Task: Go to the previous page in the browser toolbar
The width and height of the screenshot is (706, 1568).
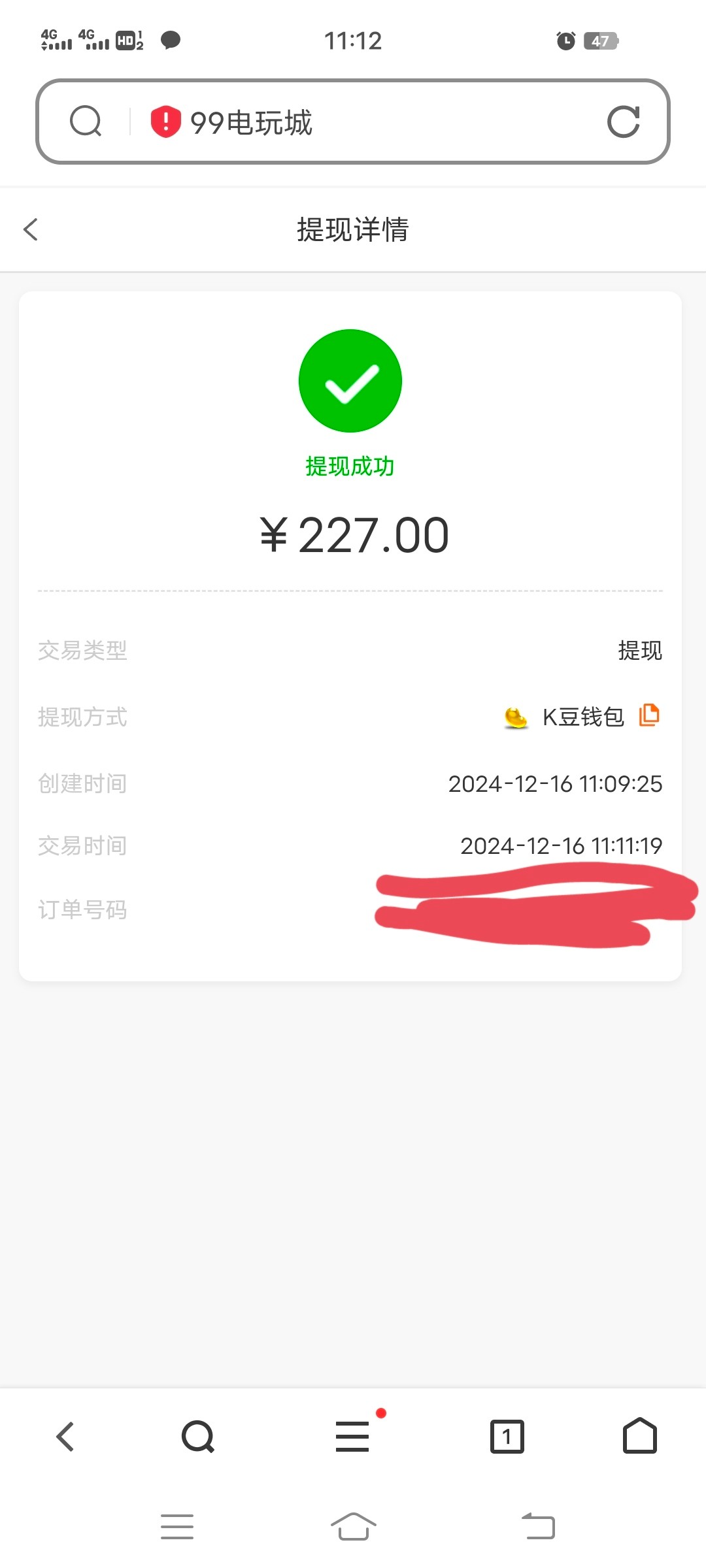Action: pos(65,1437)
